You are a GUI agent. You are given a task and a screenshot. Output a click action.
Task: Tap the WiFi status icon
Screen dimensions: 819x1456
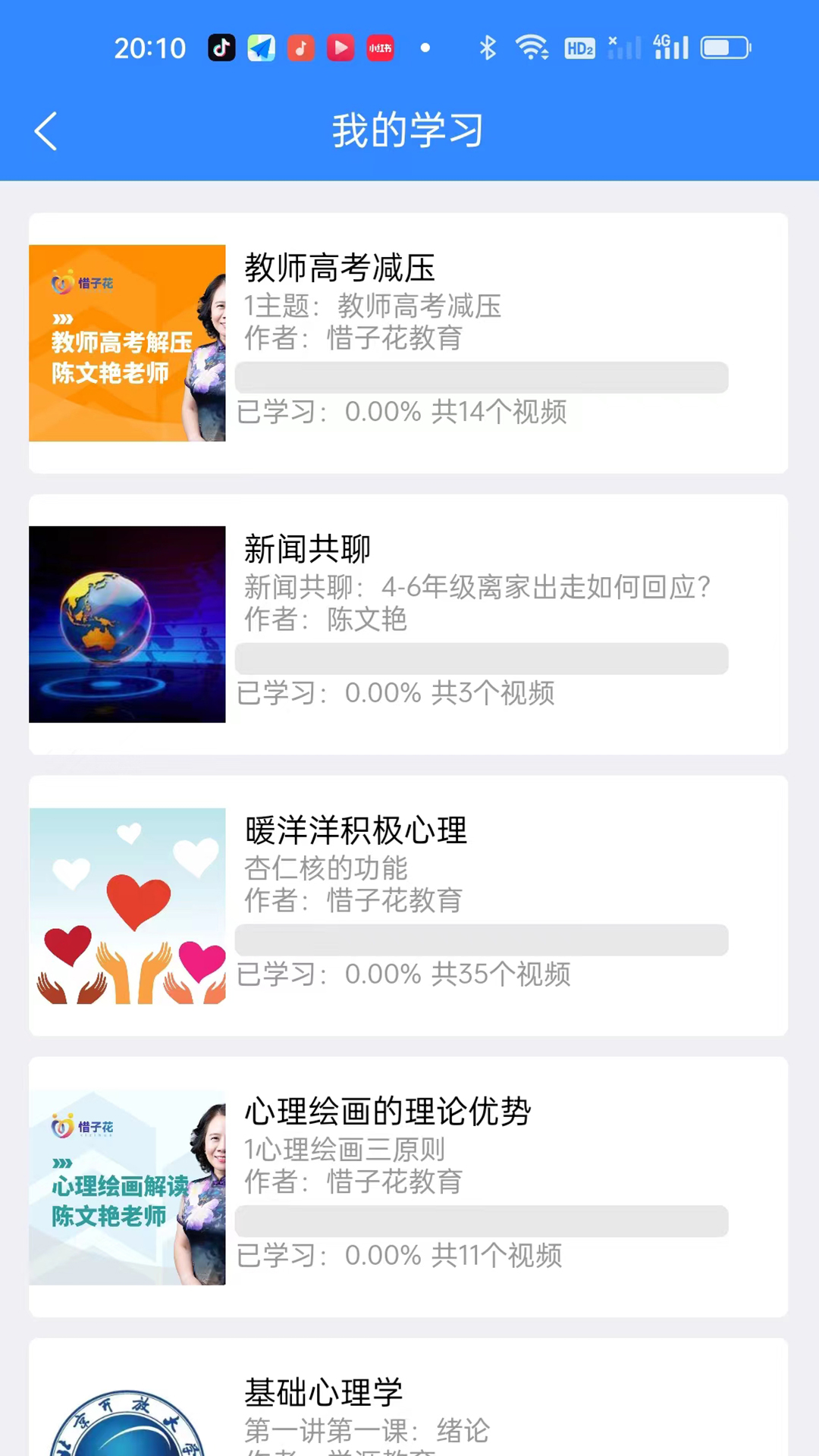[533, 47]
